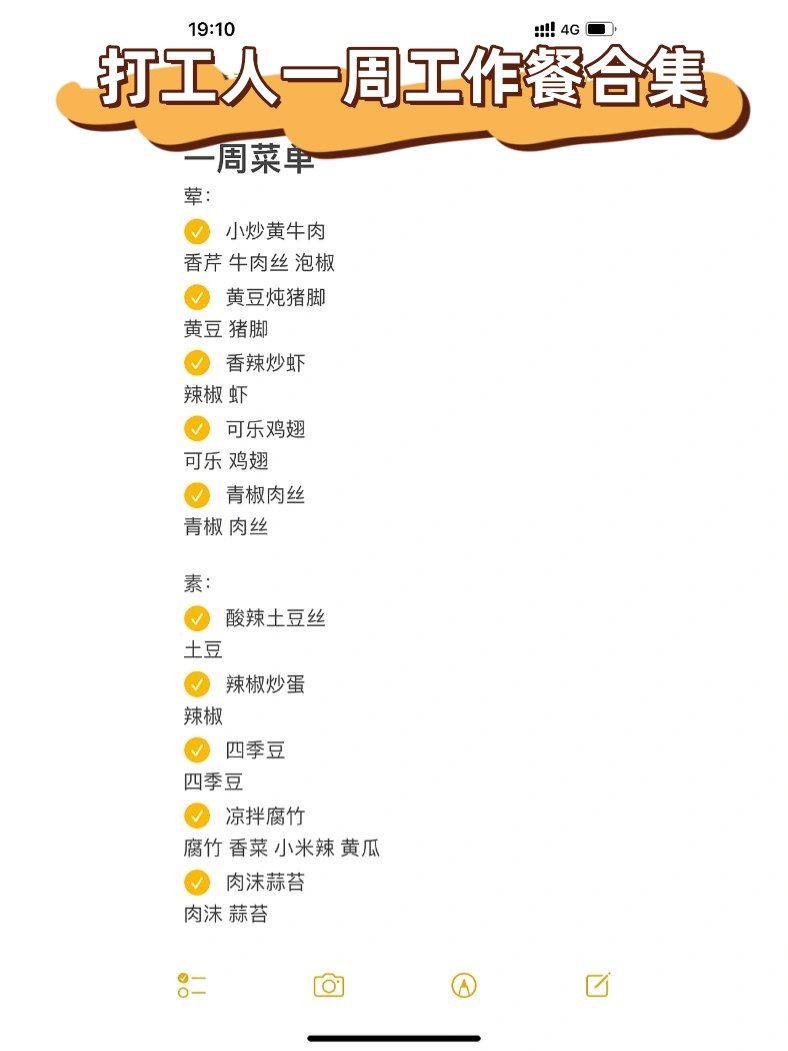Tap the 打工人一周工作餐合集 title sticker

(x=394, y=80)
